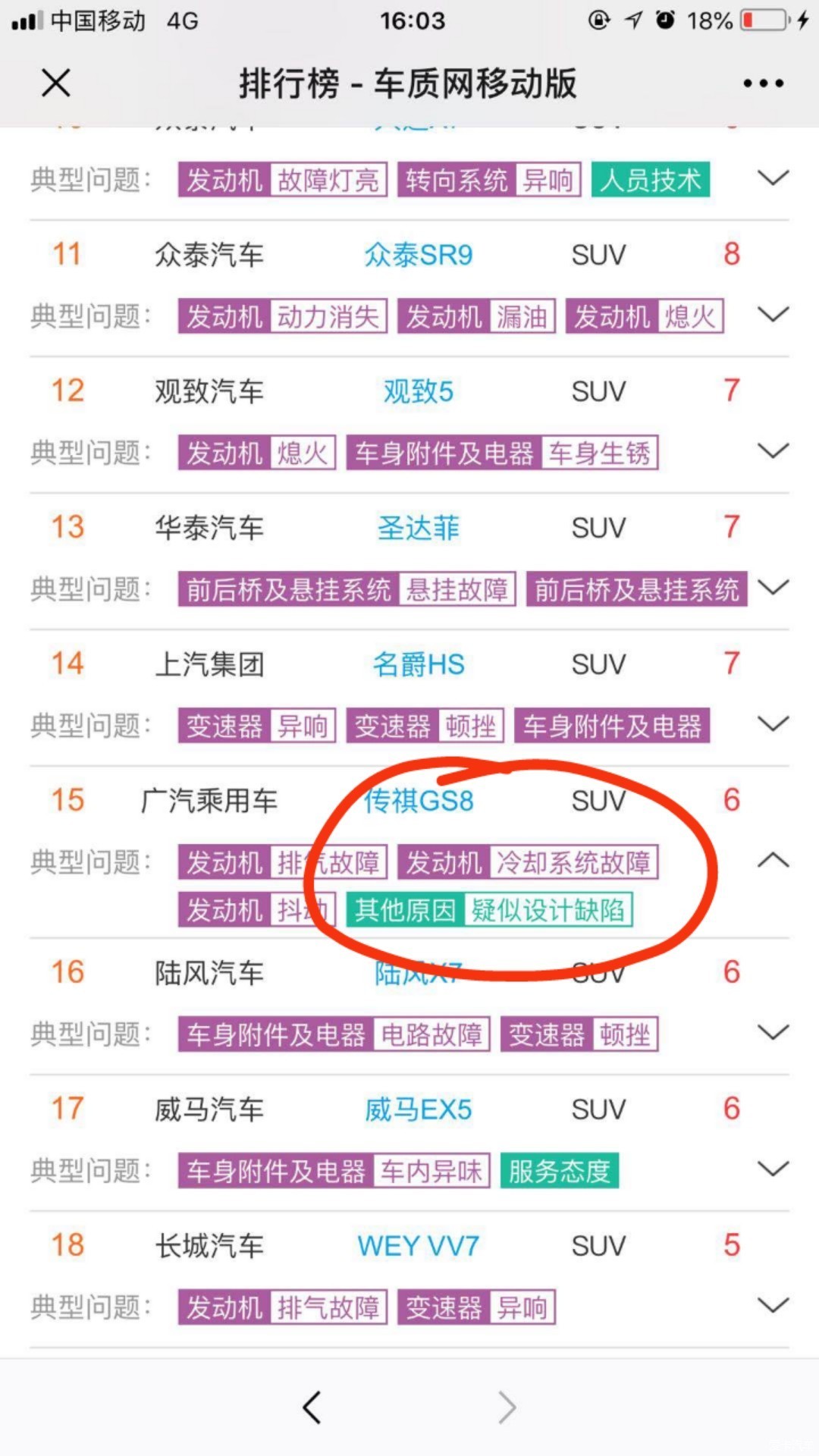Open the 名爵HS model link
The width and height of the screenshot is (819, 1456).
click(x=418, y=664)
